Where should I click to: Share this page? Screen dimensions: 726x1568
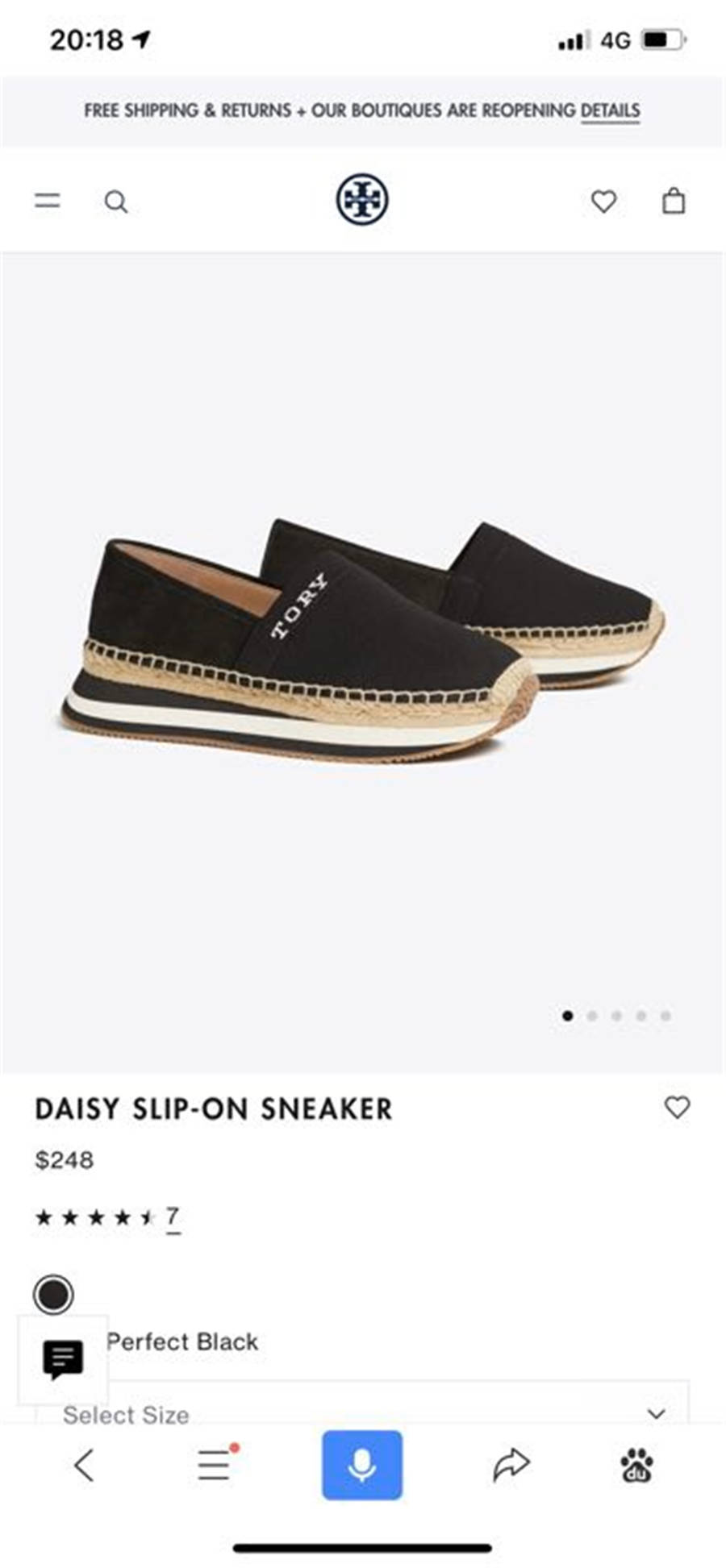coord(511,1465)
